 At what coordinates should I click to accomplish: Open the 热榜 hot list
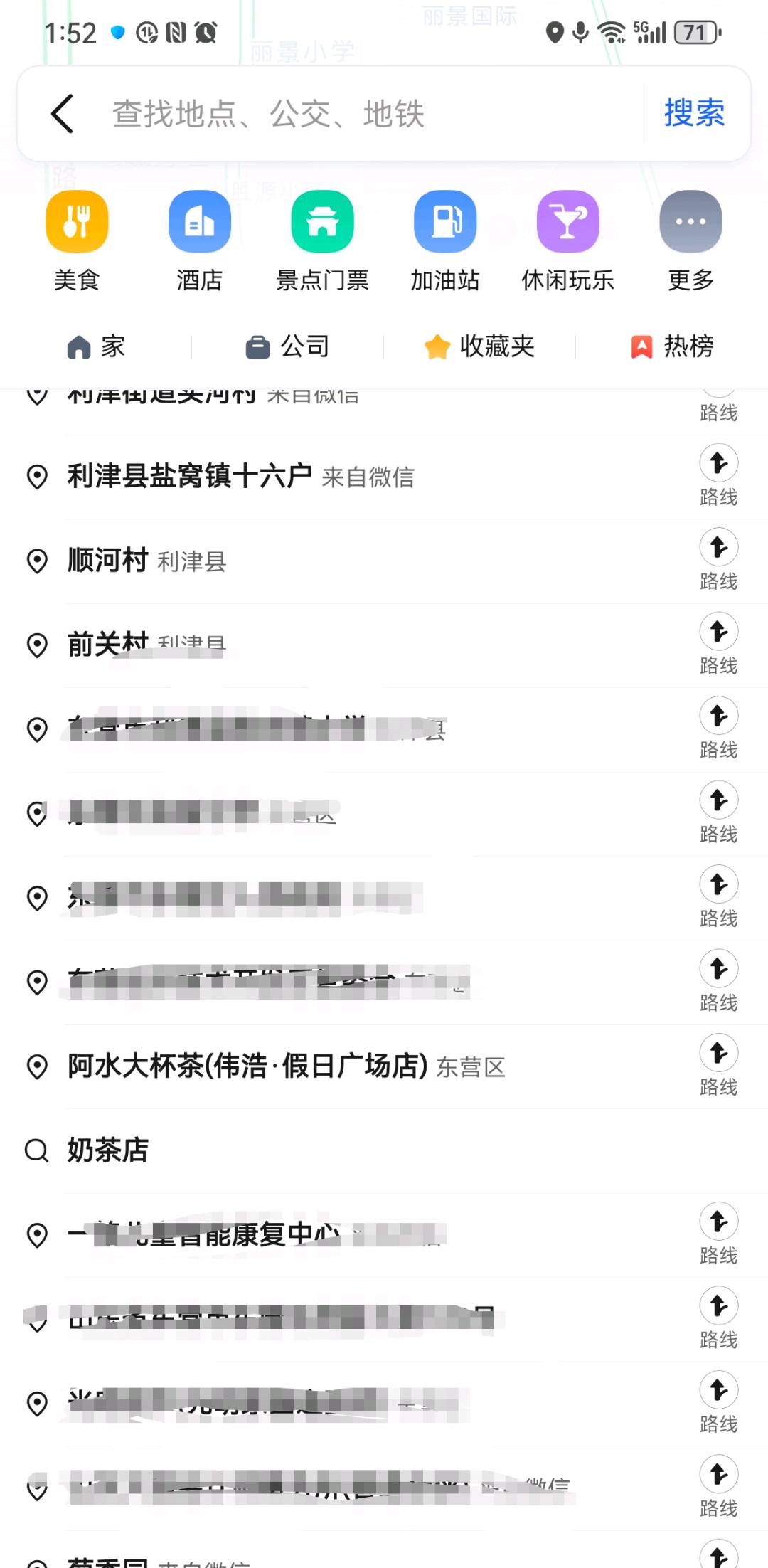[x=672, y=346]
